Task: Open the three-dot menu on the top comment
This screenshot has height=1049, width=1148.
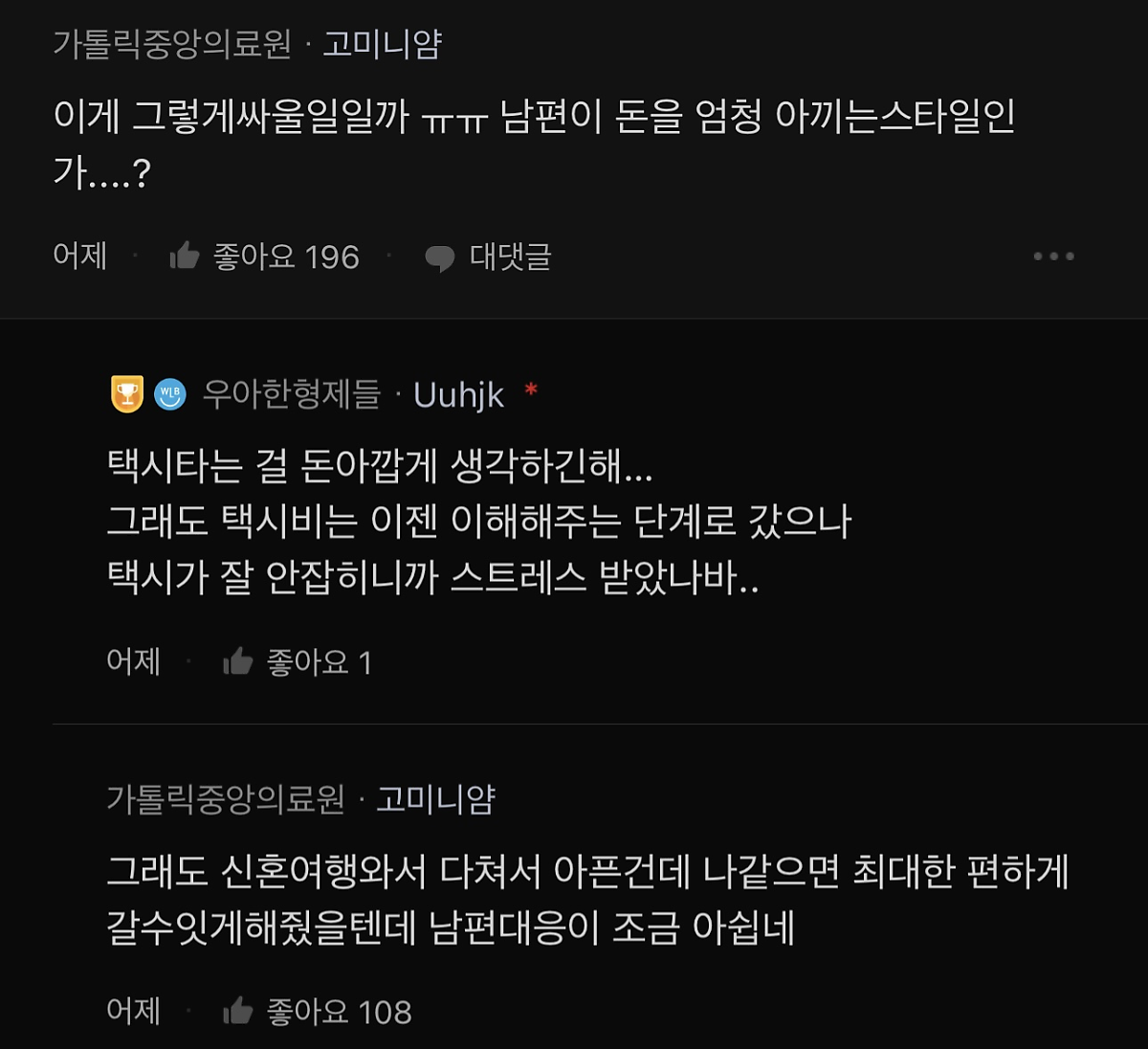Action: pyautogui.click(x=1053, y=257)
